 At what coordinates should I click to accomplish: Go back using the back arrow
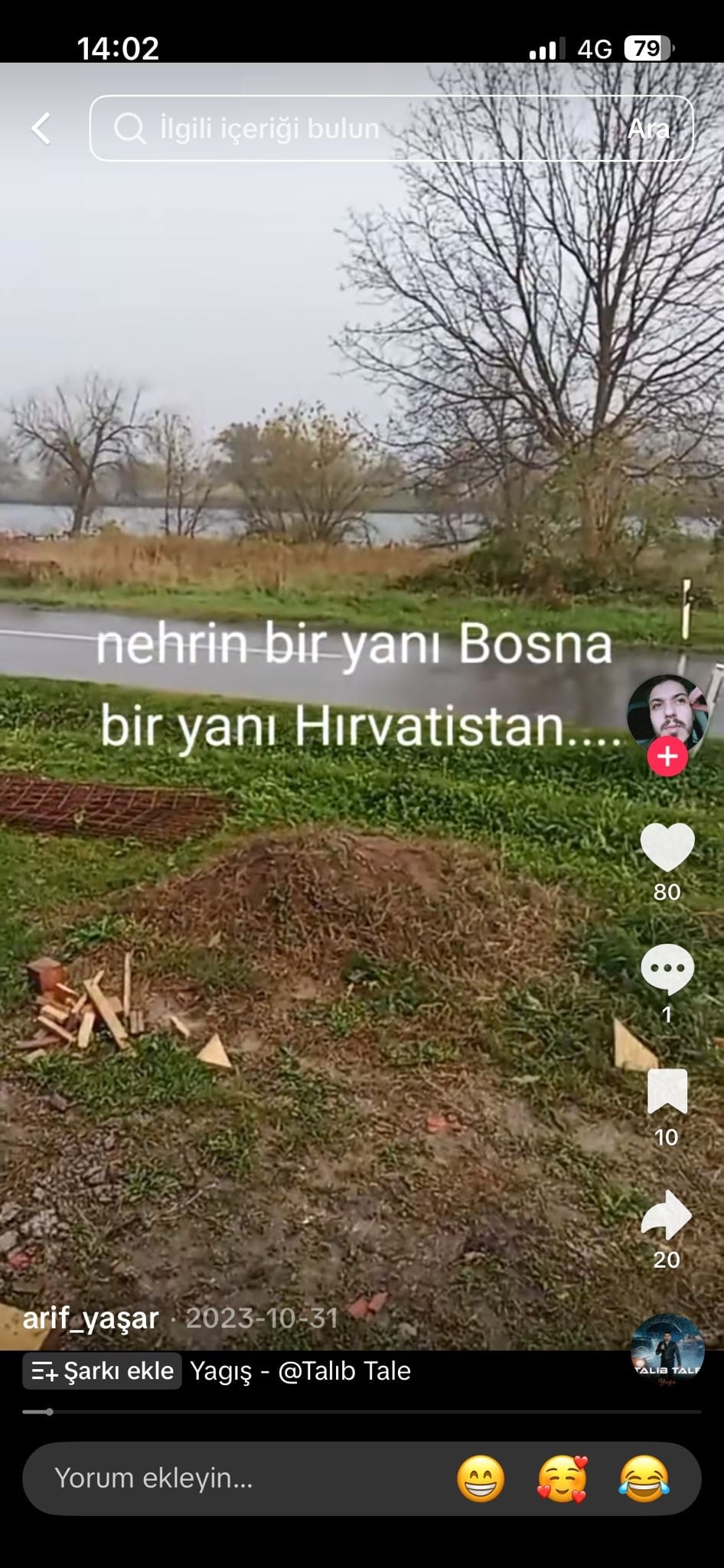tap(41, 129)
